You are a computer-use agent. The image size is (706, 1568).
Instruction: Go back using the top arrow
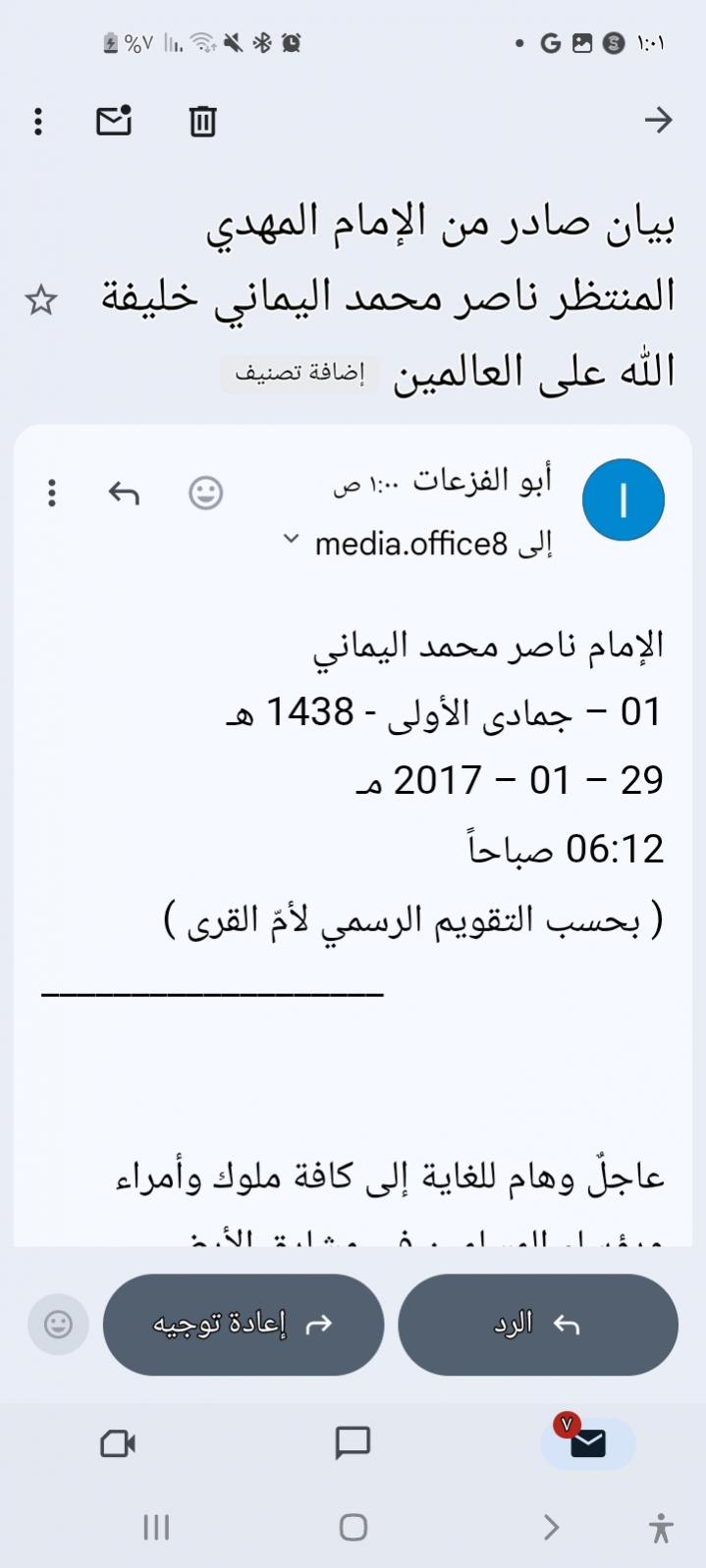658,121
